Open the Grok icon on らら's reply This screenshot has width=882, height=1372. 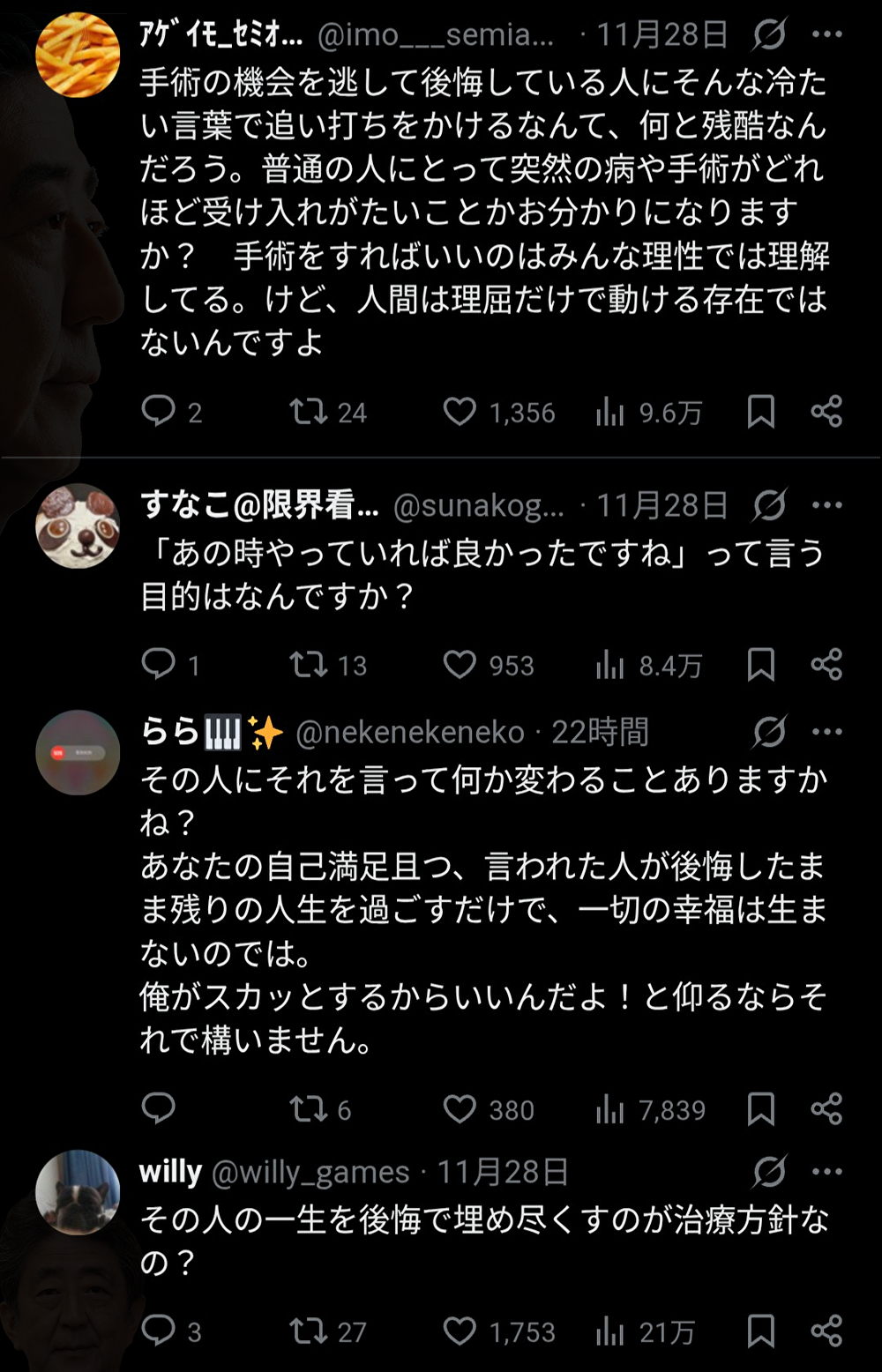pos(769,732)
